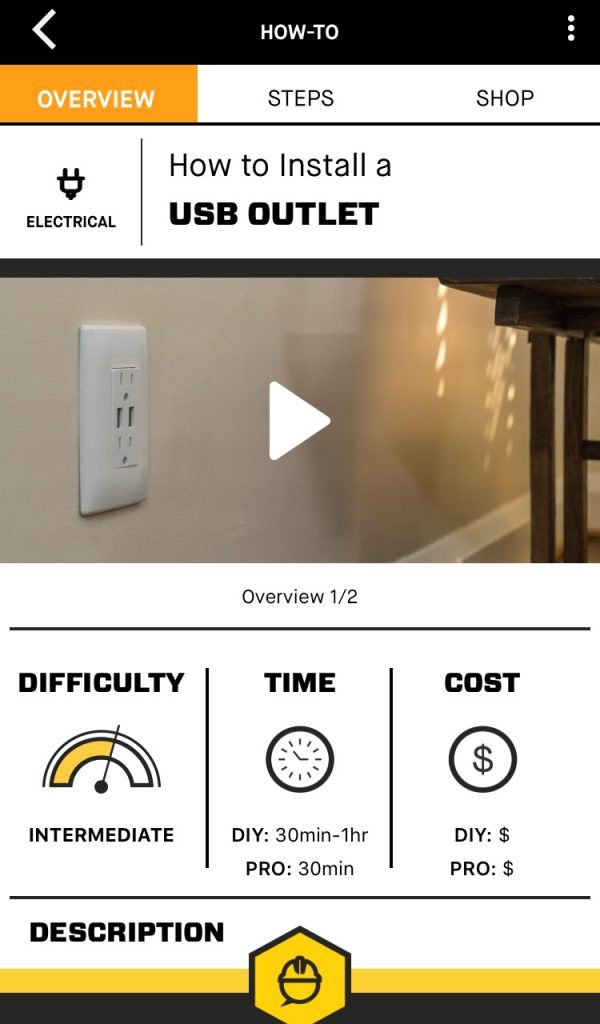Tap the hard hat expert chat button
600x1024 pixels.
300,978
